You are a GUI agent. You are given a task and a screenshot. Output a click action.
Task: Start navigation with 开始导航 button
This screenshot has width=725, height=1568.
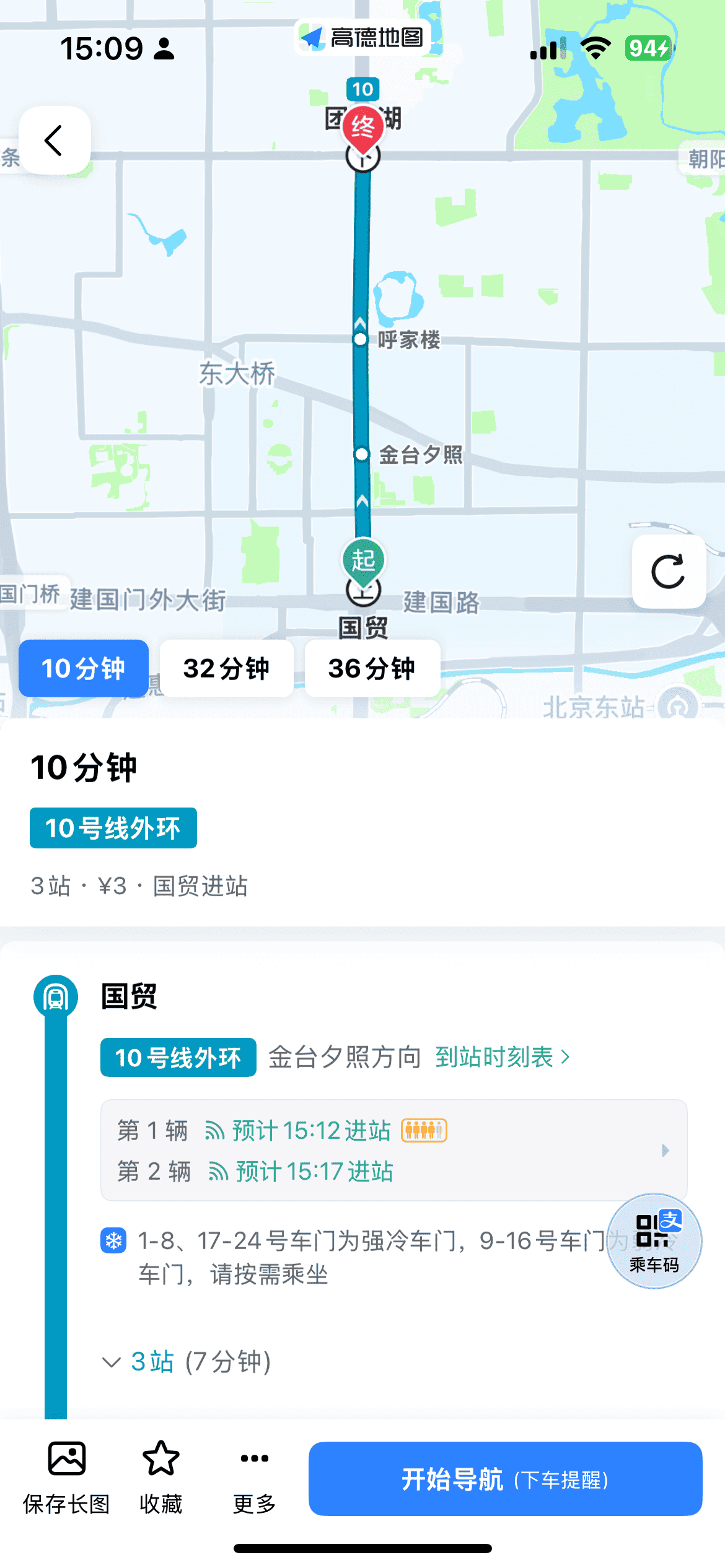point(505,1479)
